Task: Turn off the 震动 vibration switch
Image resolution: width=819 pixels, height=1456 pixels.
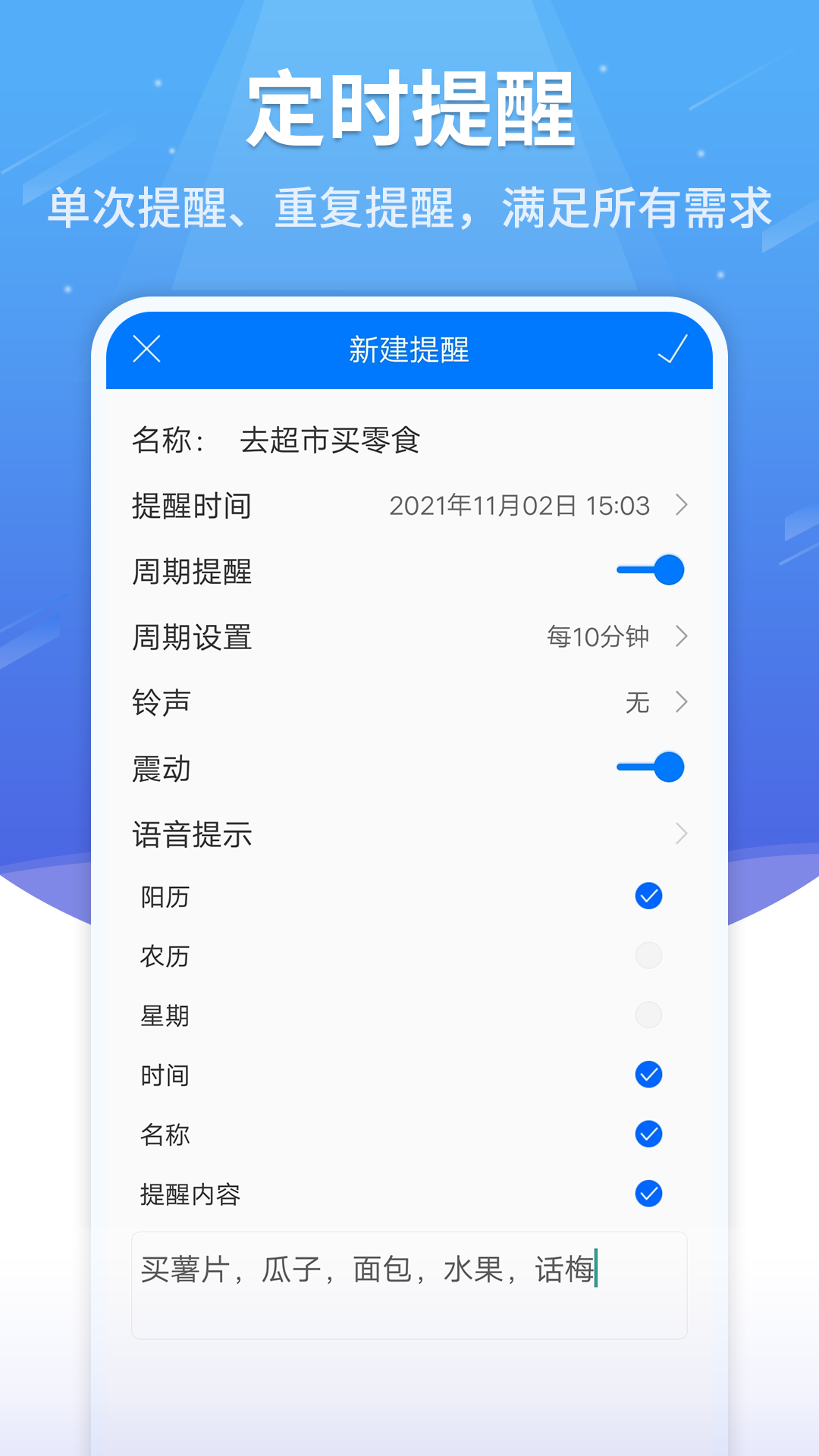Action: pos(649,767)
